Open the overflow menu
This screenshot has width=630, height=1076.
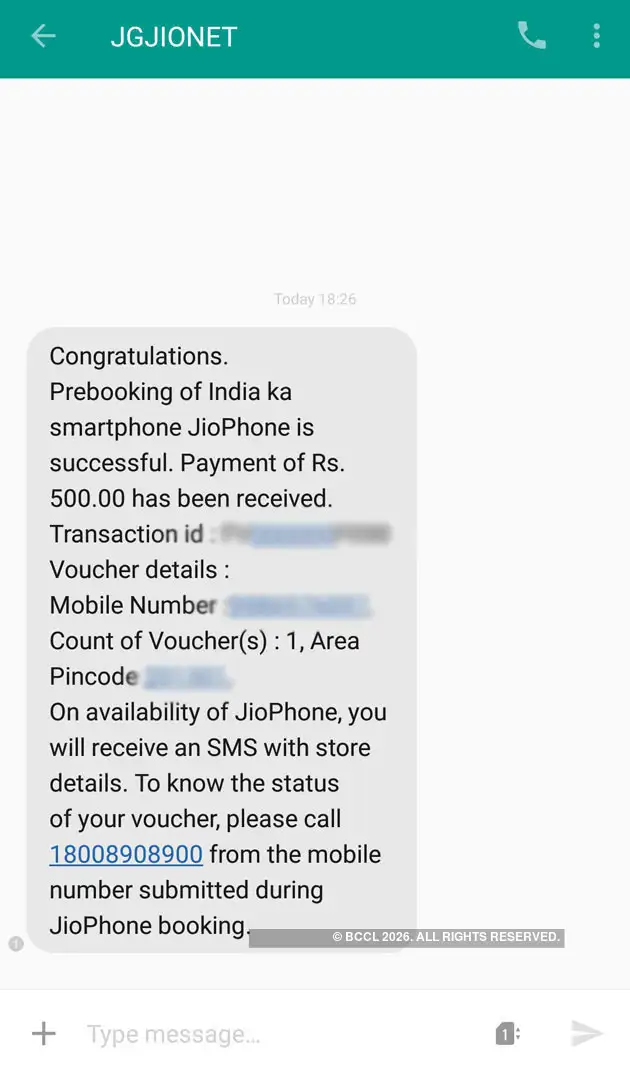[596, 37]
